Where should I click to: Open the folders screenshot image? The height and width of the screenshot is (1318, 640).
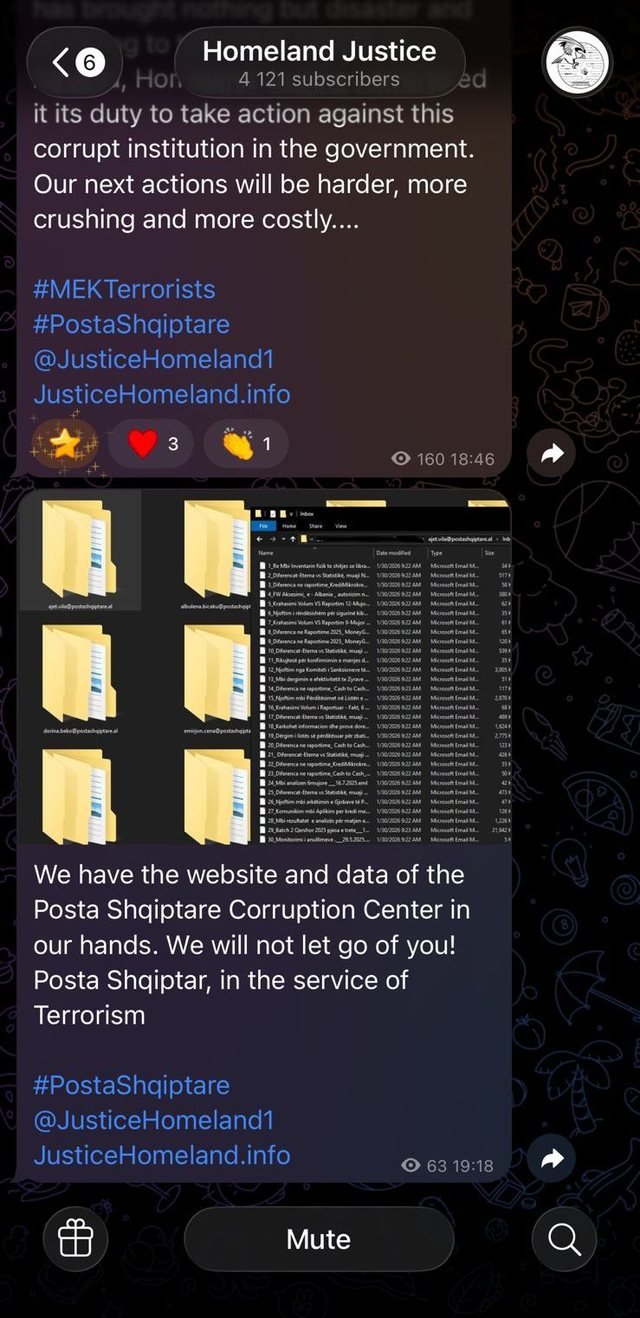(264, 666)
